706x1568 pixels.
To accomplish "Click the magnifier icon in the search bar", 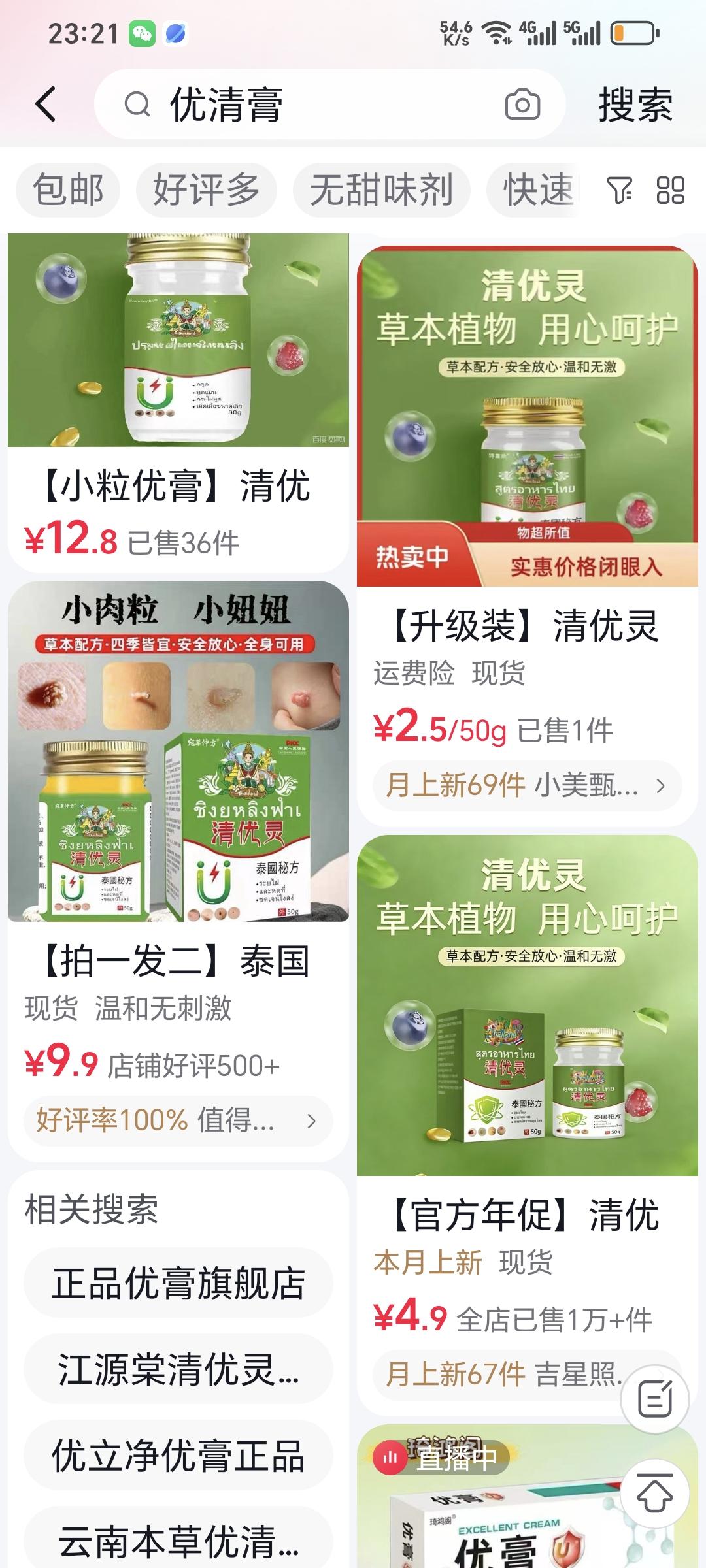I will click(137, 106).
